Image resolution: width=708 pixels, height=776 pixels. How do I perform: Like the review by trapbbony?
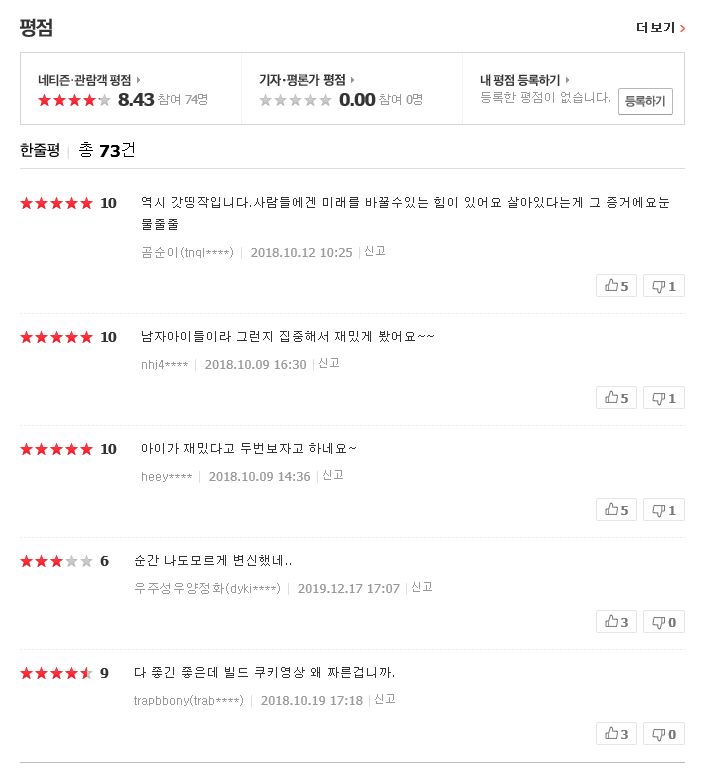[616, 734]
